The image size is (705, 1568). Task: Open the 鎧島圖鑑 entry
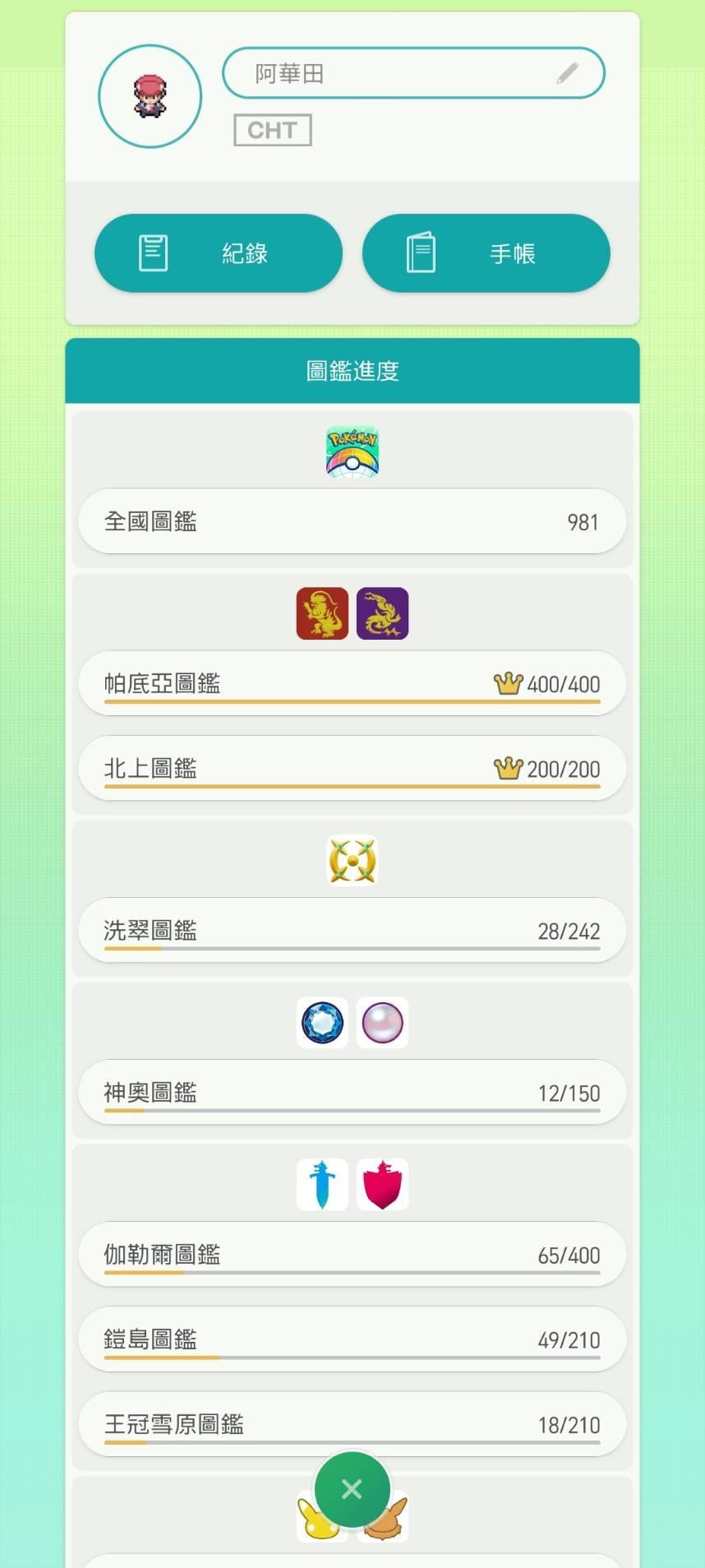tap(352, 1339)
